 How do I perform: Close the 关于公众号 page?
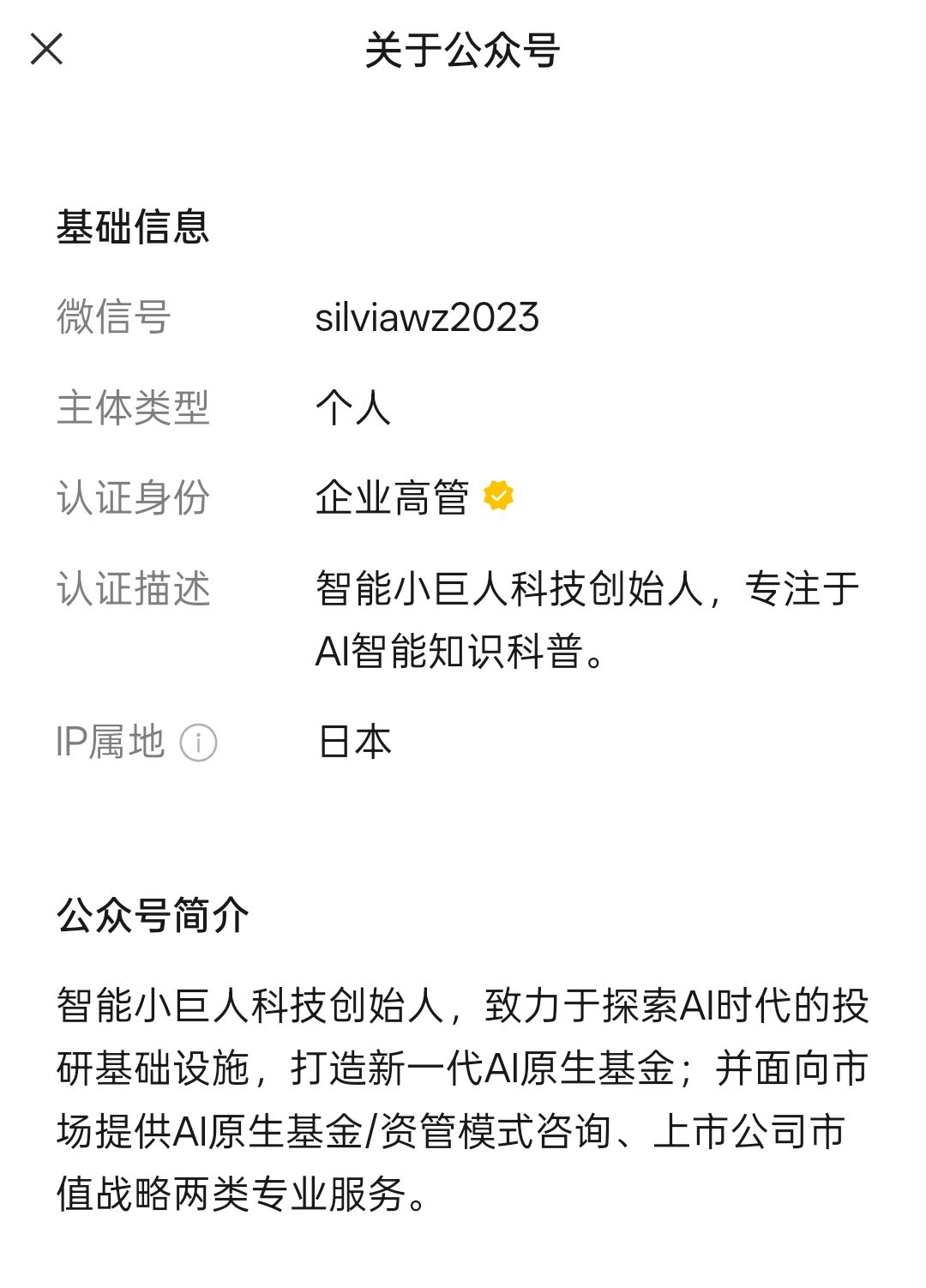[x=46, y=49]
